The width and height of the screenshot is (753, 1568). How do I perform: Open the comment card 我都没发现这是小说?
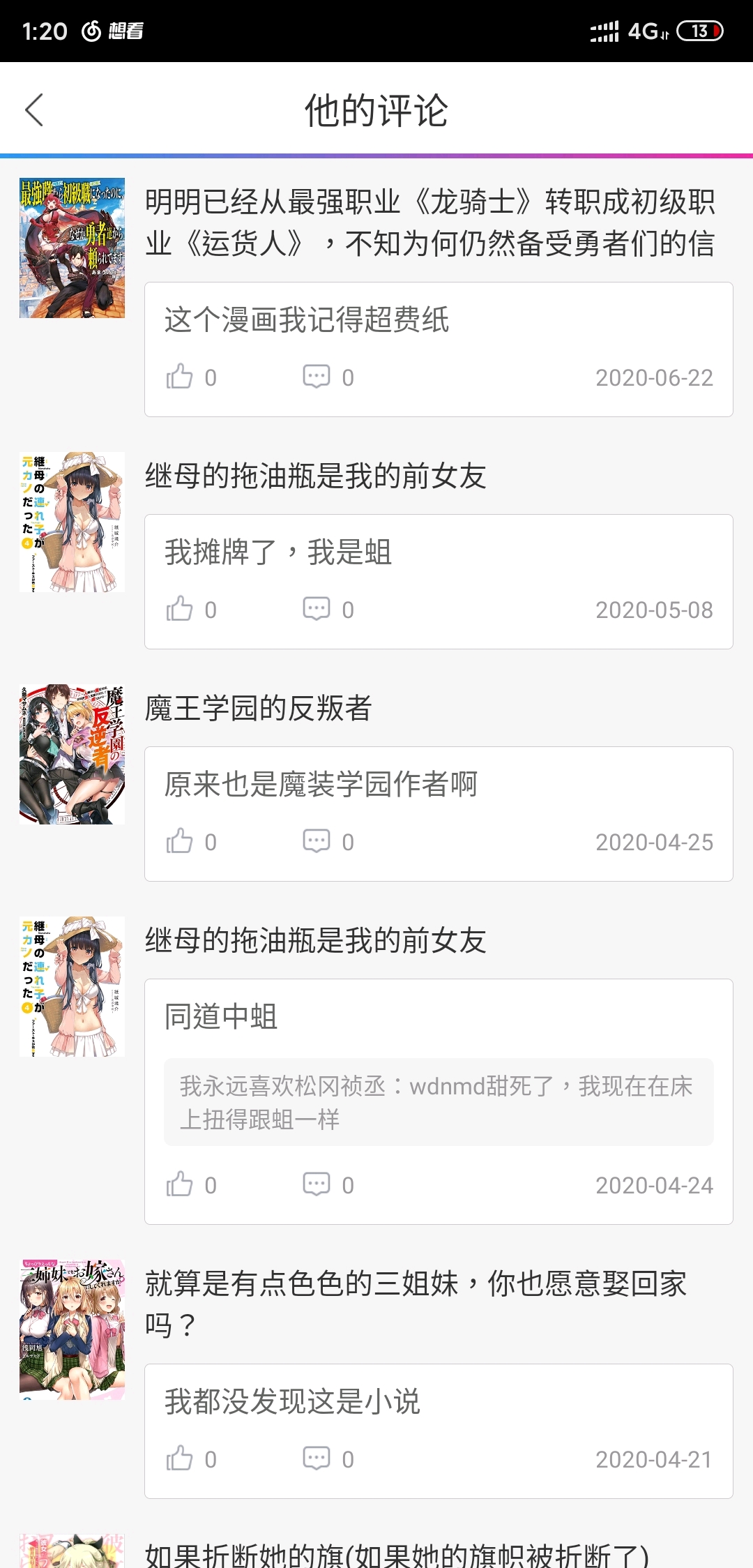[x=439, y=1431]
